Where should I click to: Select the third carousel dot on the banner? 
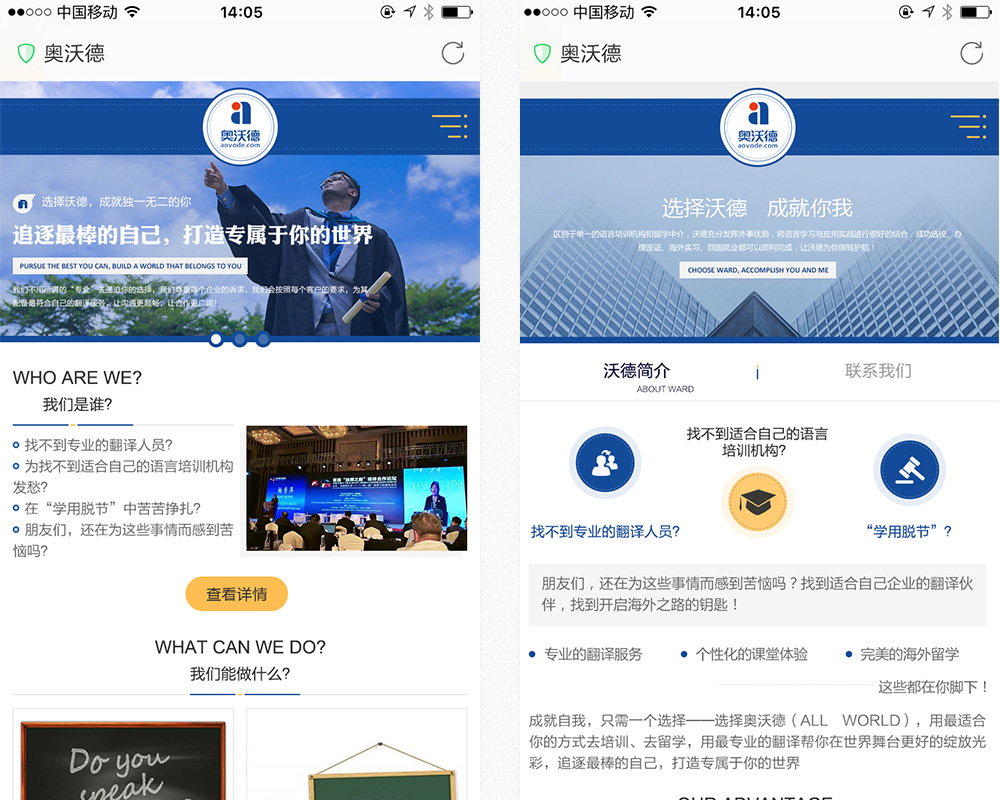263,339
